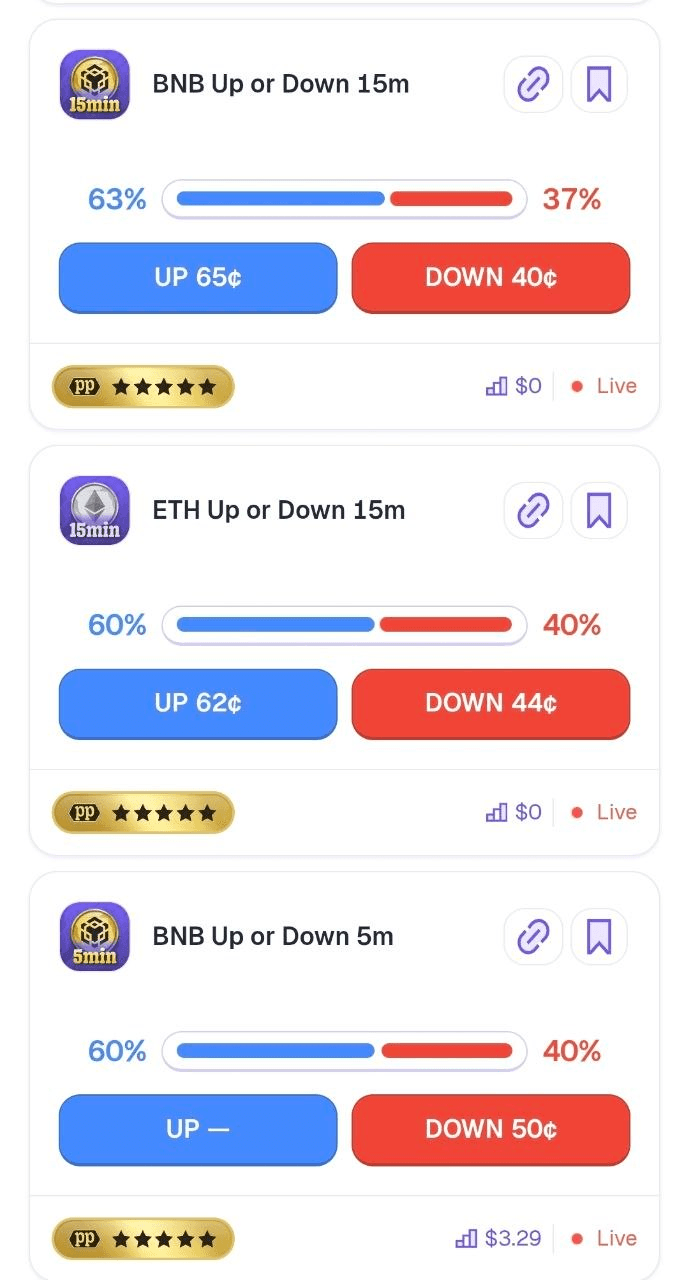Screen dimensions: 689x1280
Task: Copy link for BNB Up or Down 5m
Action: click(x=533, y=937)
